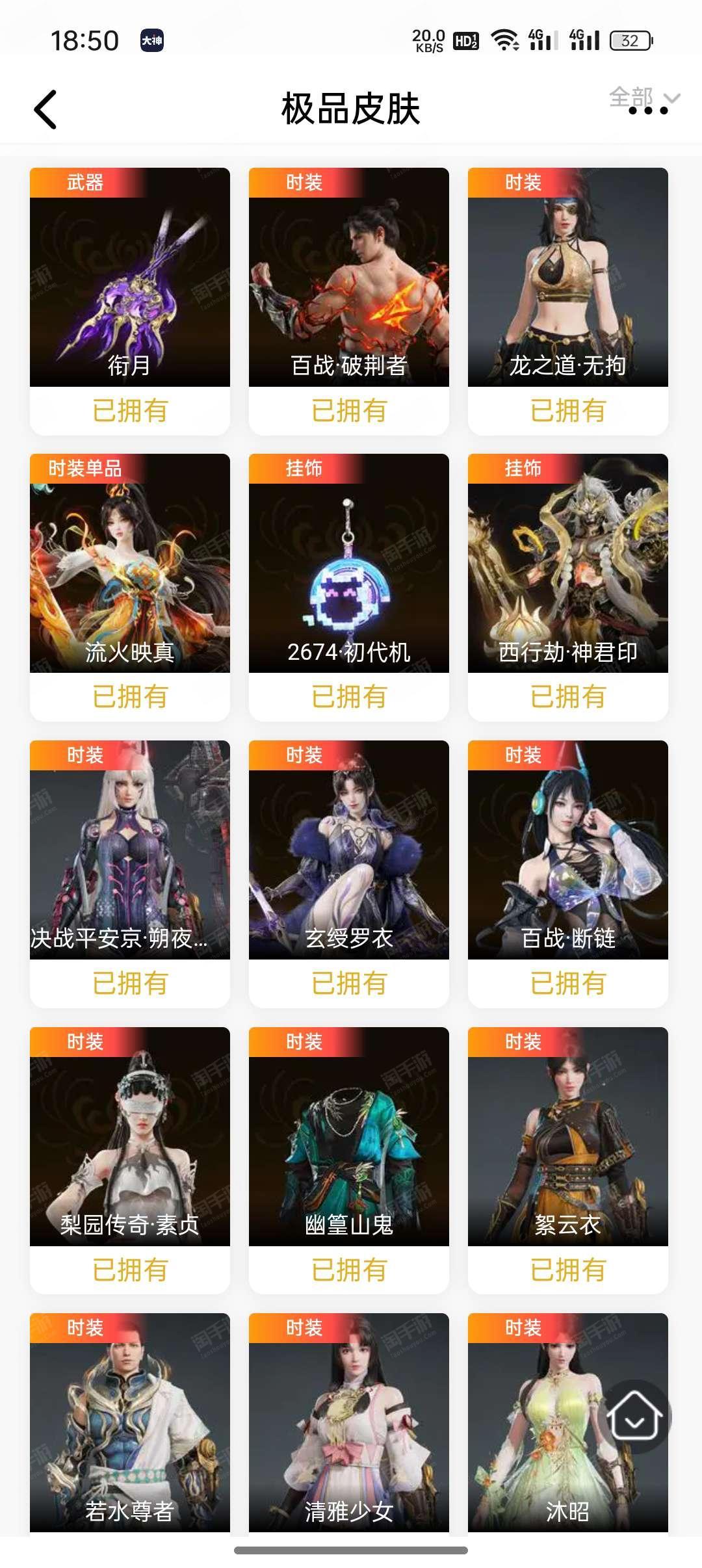Tap the floating home button
702x1568 pixels.
click(635, 1418)
